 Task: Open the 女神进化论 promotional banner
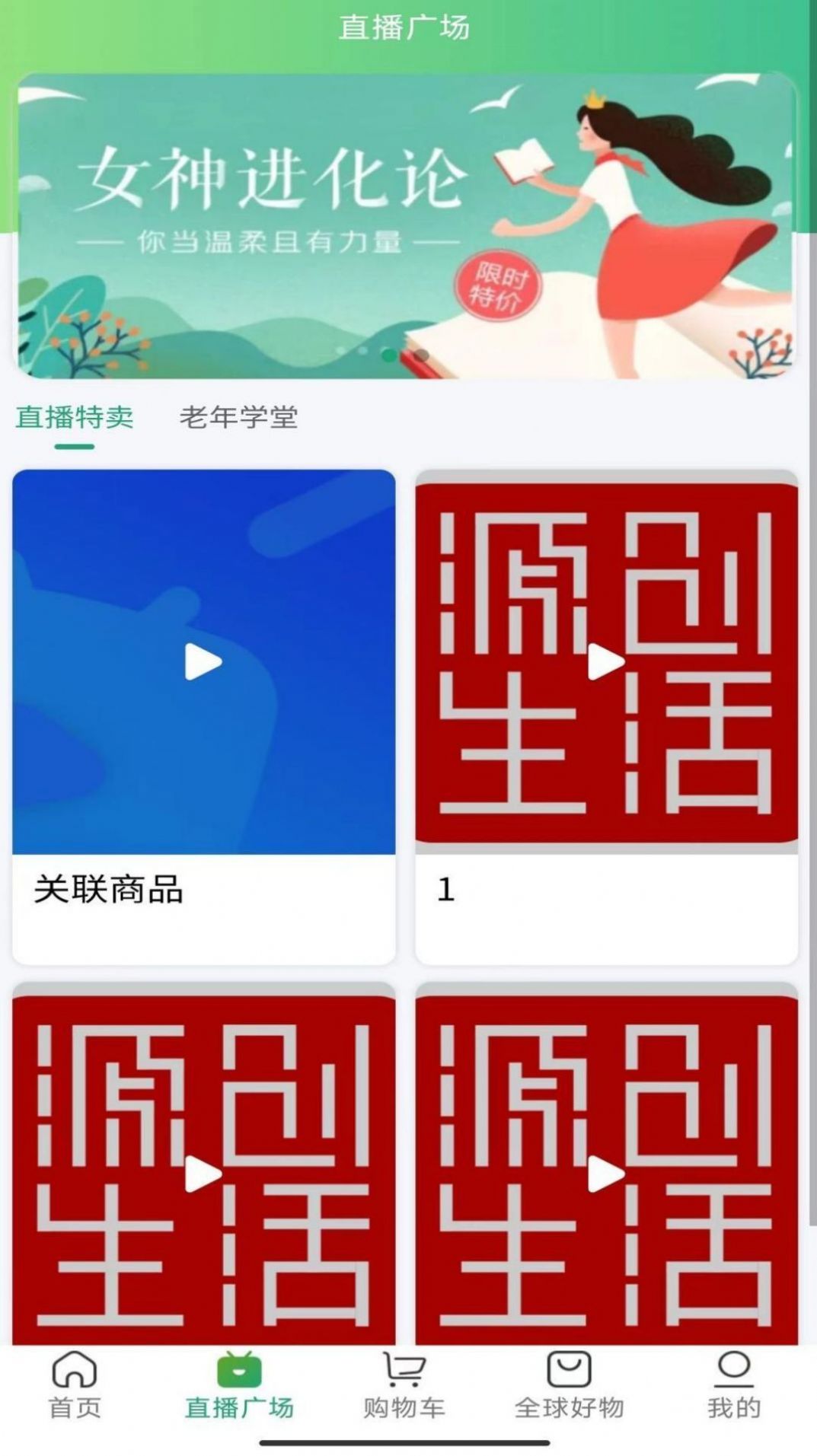click(x=407, y=225)
